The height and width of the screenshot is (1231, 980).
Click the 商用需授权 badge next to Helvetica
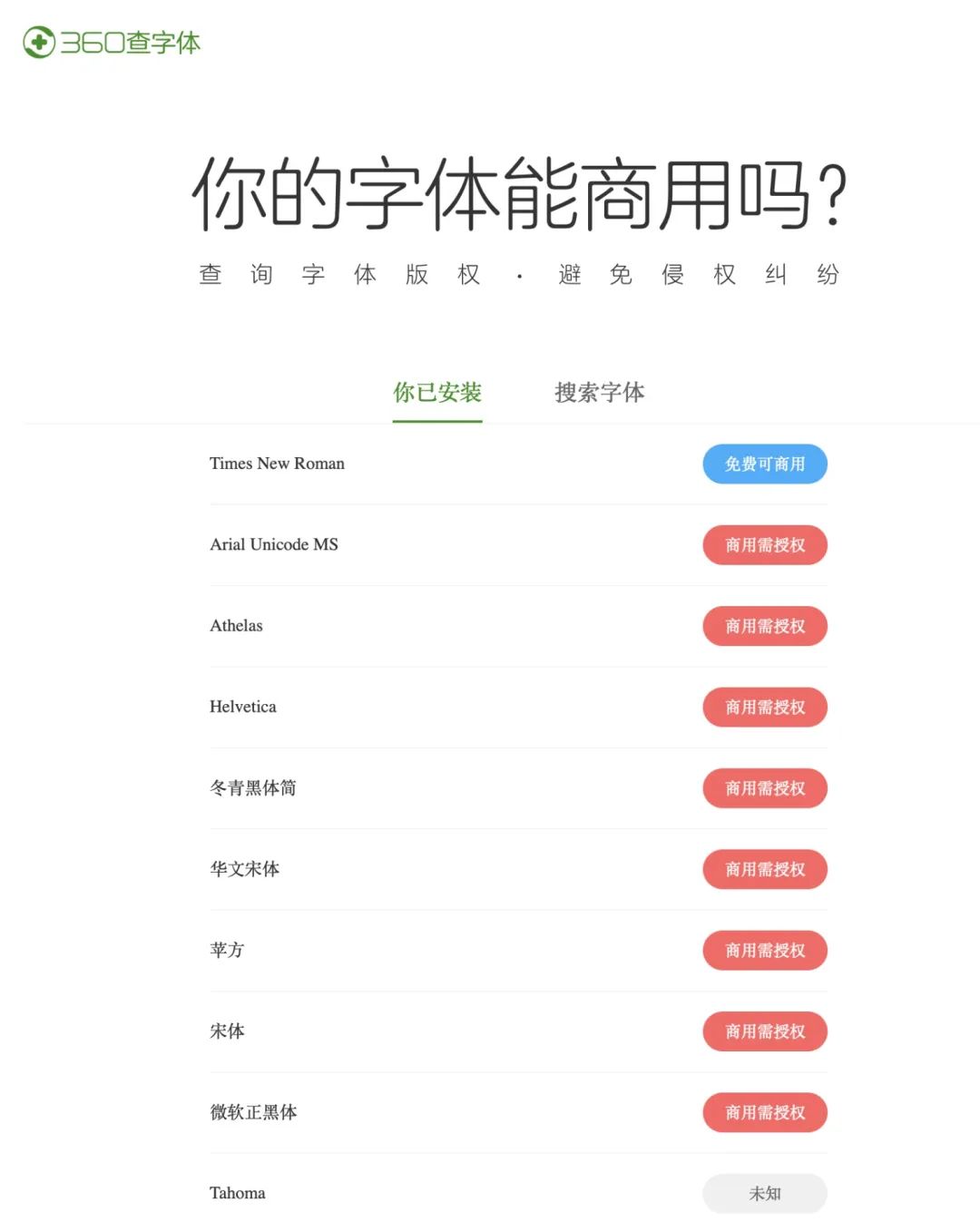tap(765, 707)
